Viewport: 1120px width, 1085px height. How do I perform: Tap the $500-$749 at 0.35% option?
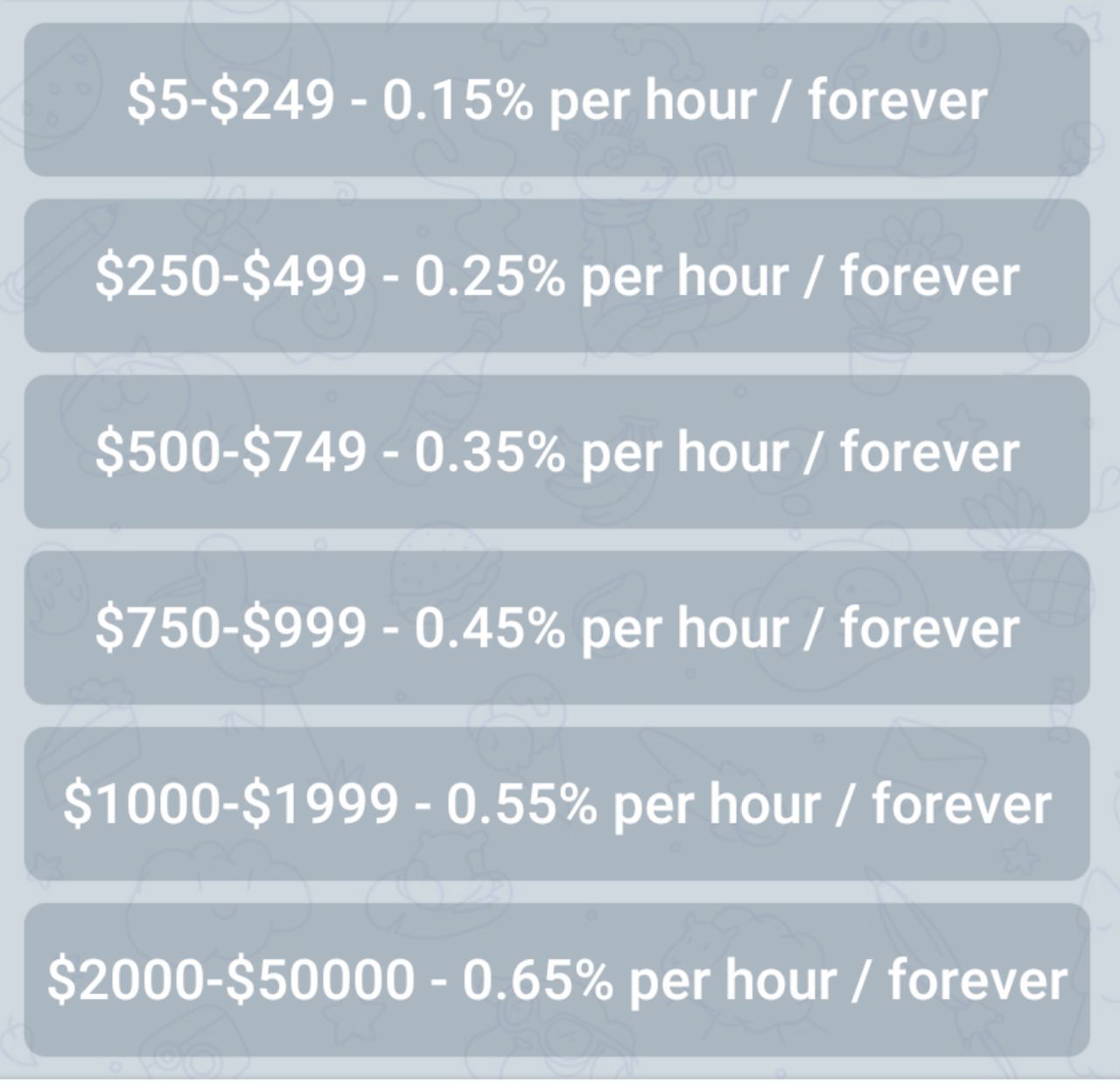(556, 451)
